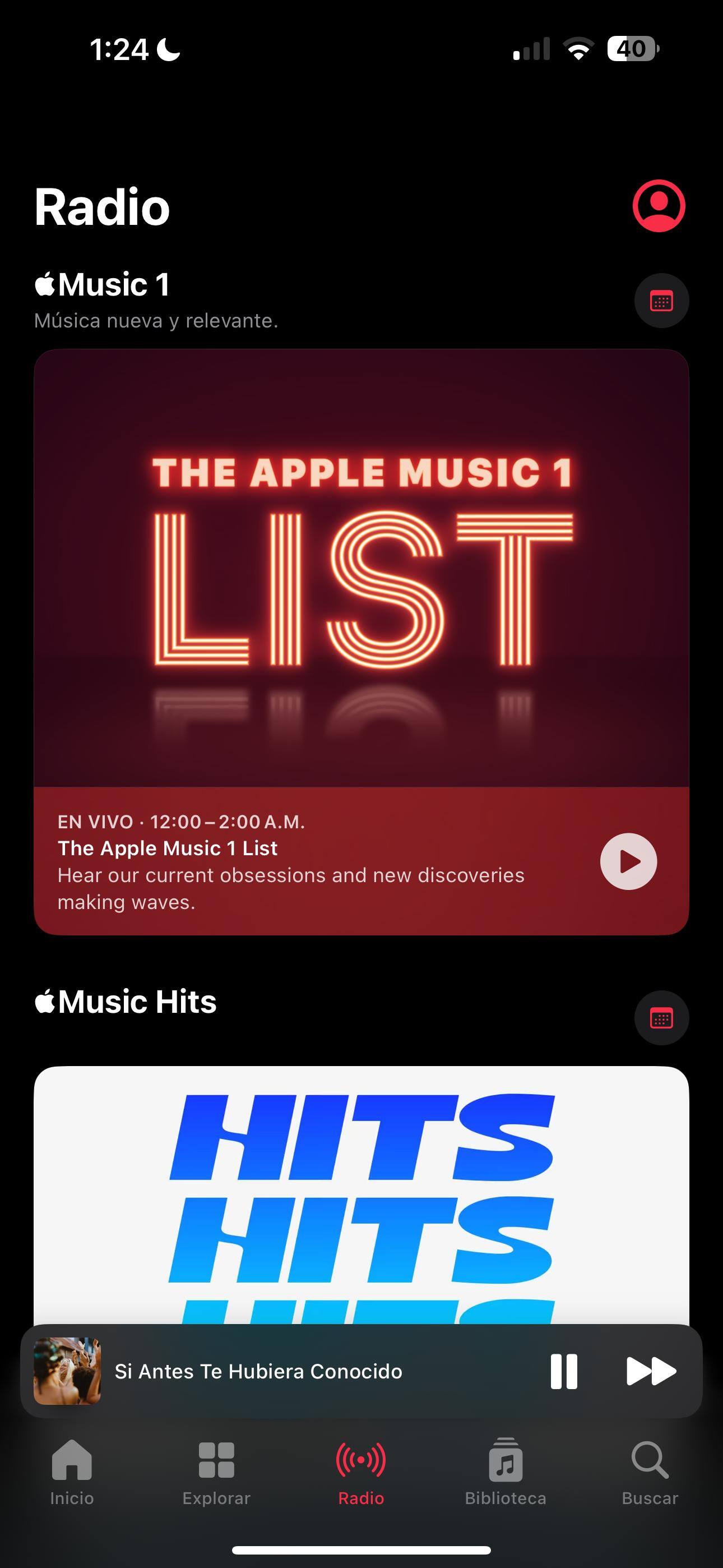Open the Music Hits station card
Viewport: 723px width, 1568px height.
click(x=361, y=1193)
